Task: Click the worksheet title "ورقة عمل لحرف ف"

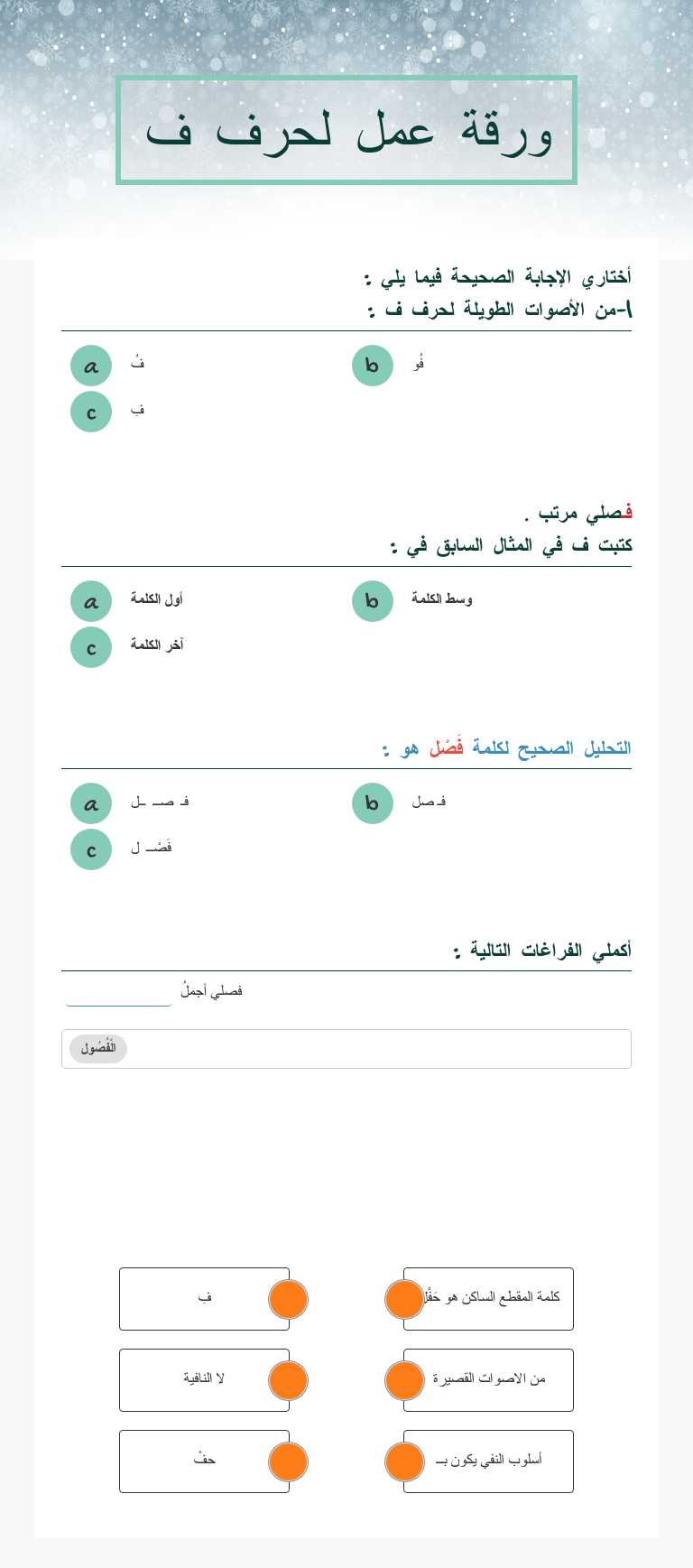Action: point(346,130)
